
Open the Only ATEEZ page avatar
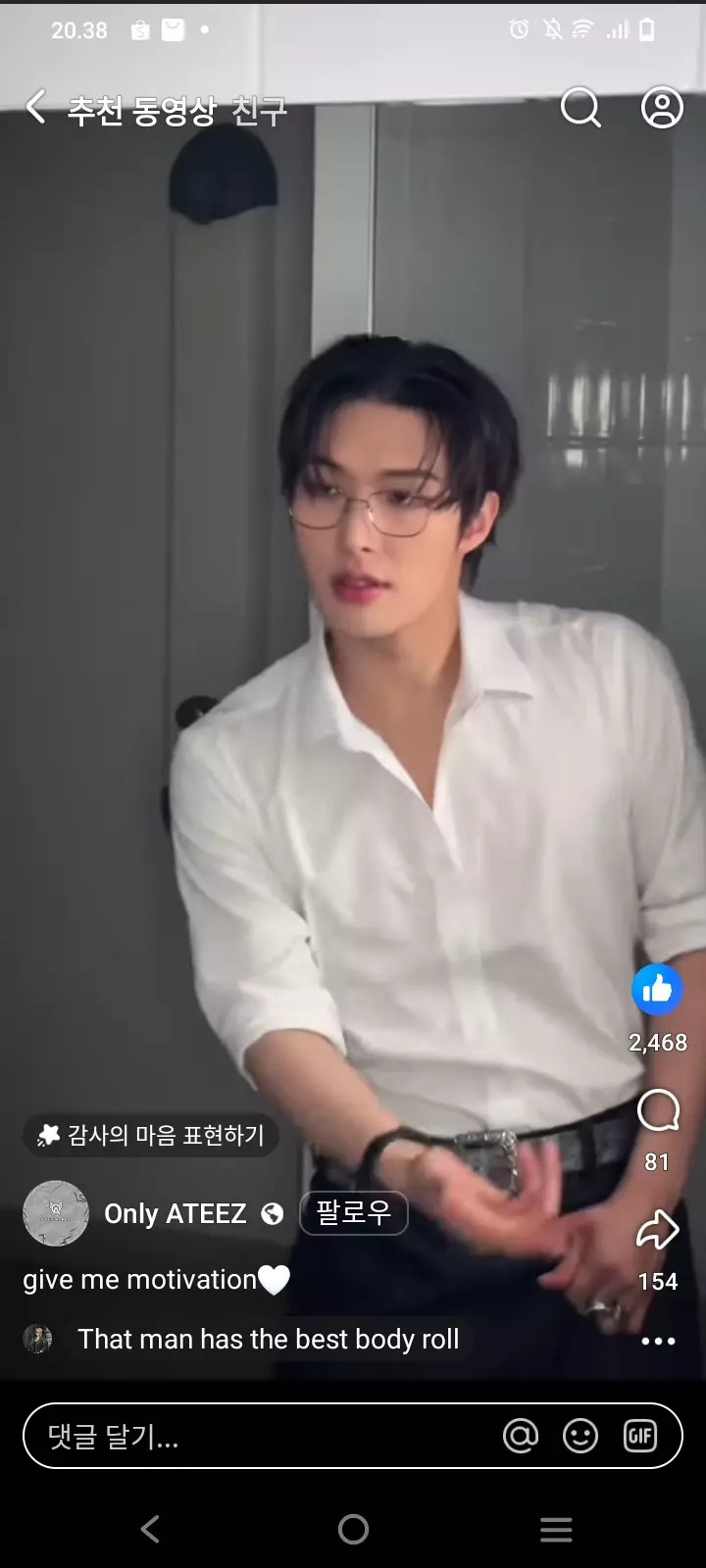pyautogui.click(x=56, y=1213)
